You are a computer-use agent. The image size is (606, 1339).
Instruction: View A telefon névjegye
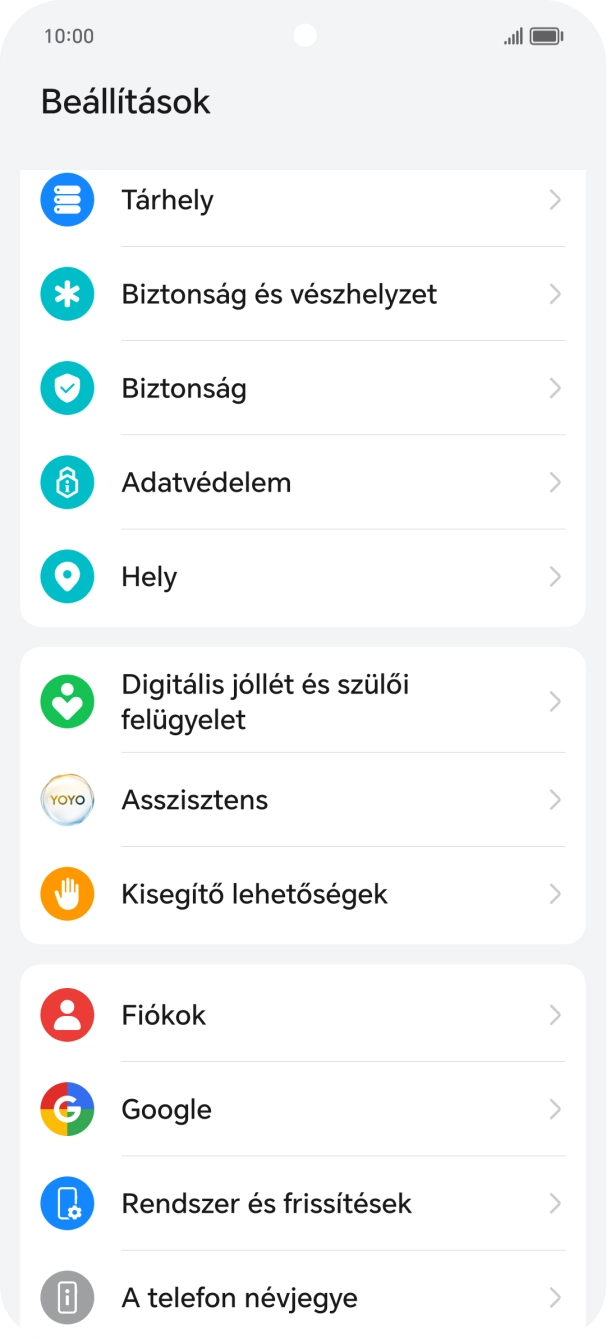tap(302, 1298)
